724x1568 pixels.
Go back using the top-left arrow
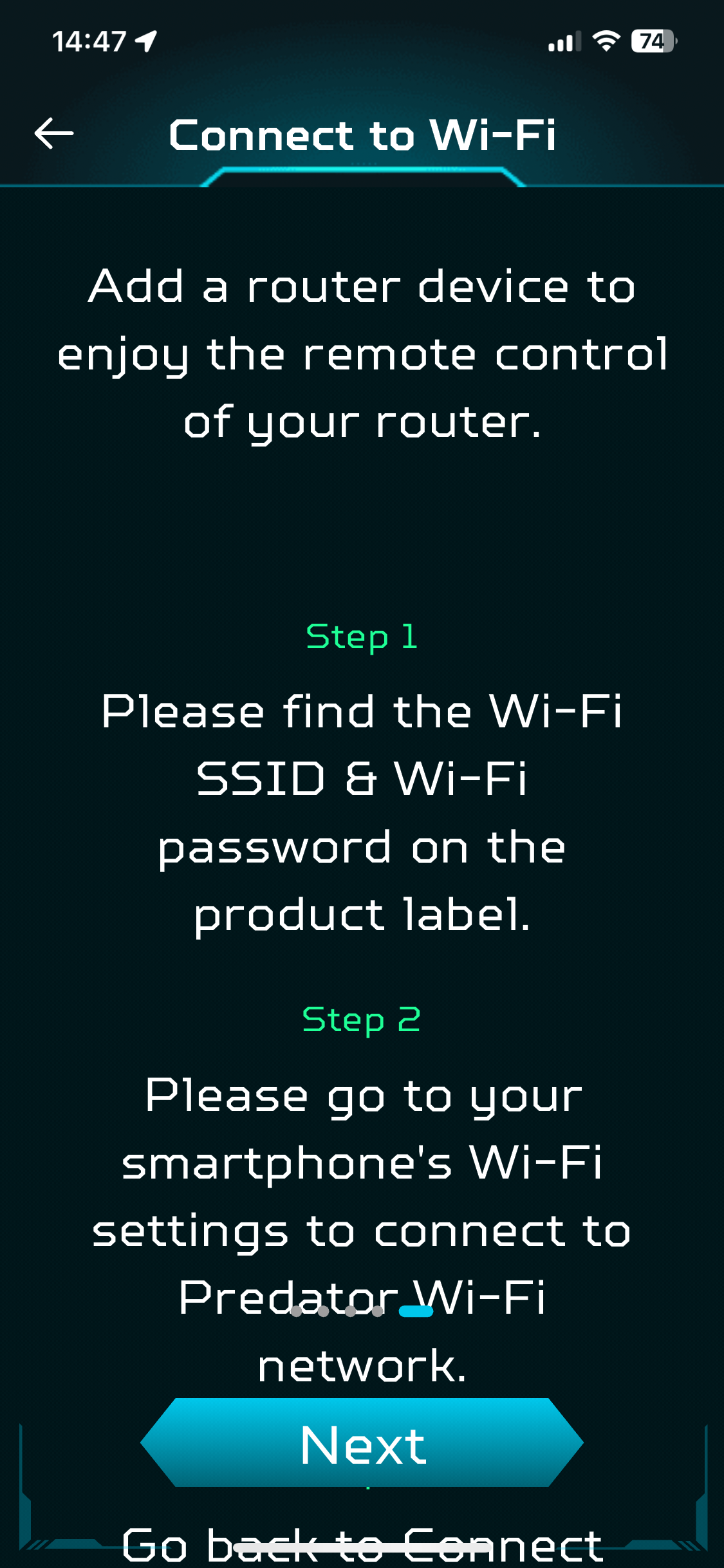pos(54,134)
